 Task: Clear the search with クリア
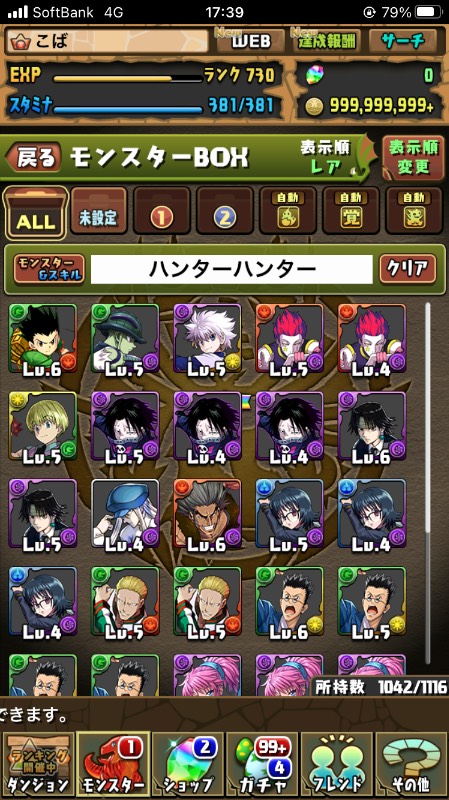pos(408,269)
